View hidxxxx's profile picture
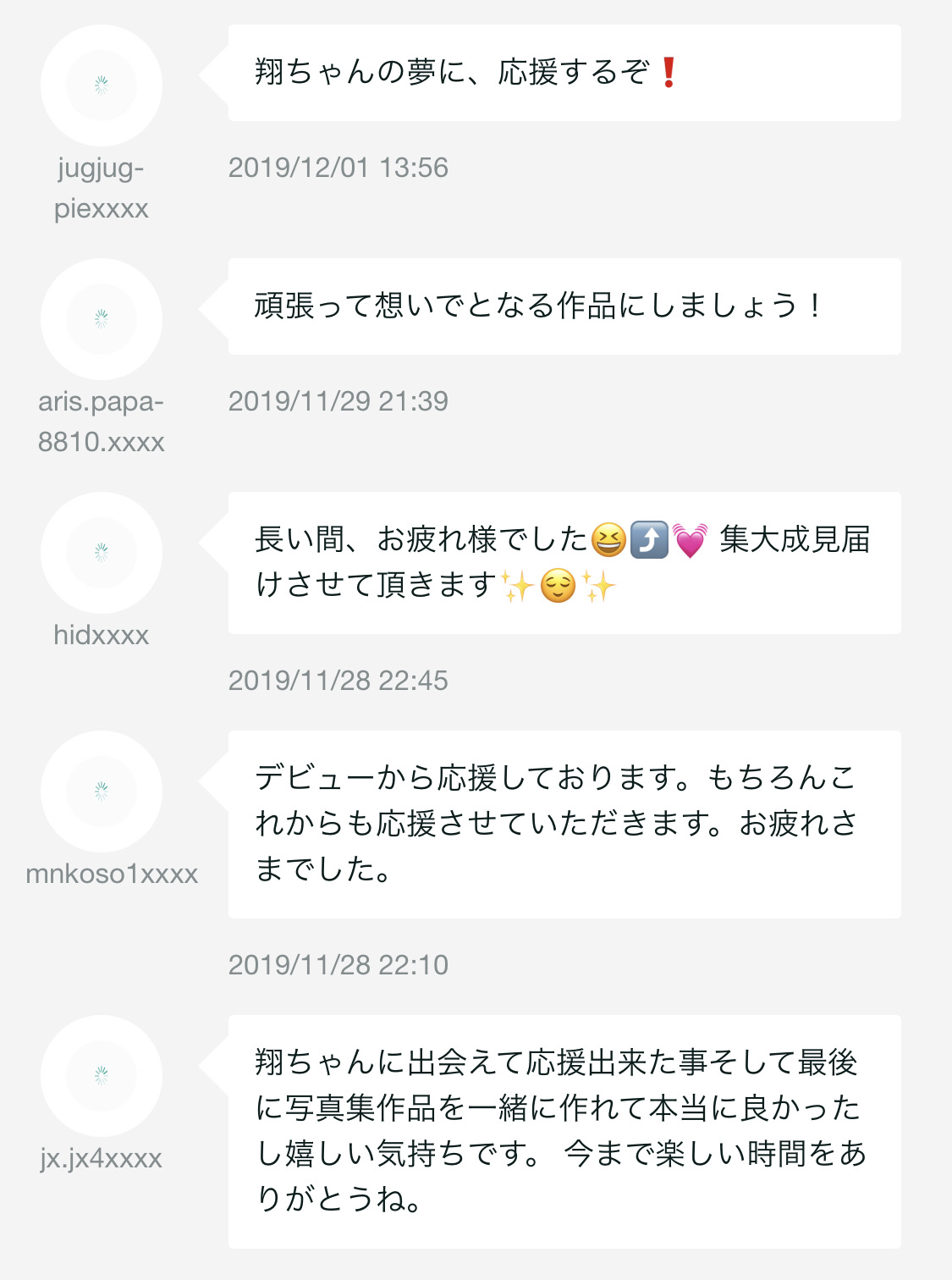The height and width of the screenshot is (1280, 952). point(102,553)
